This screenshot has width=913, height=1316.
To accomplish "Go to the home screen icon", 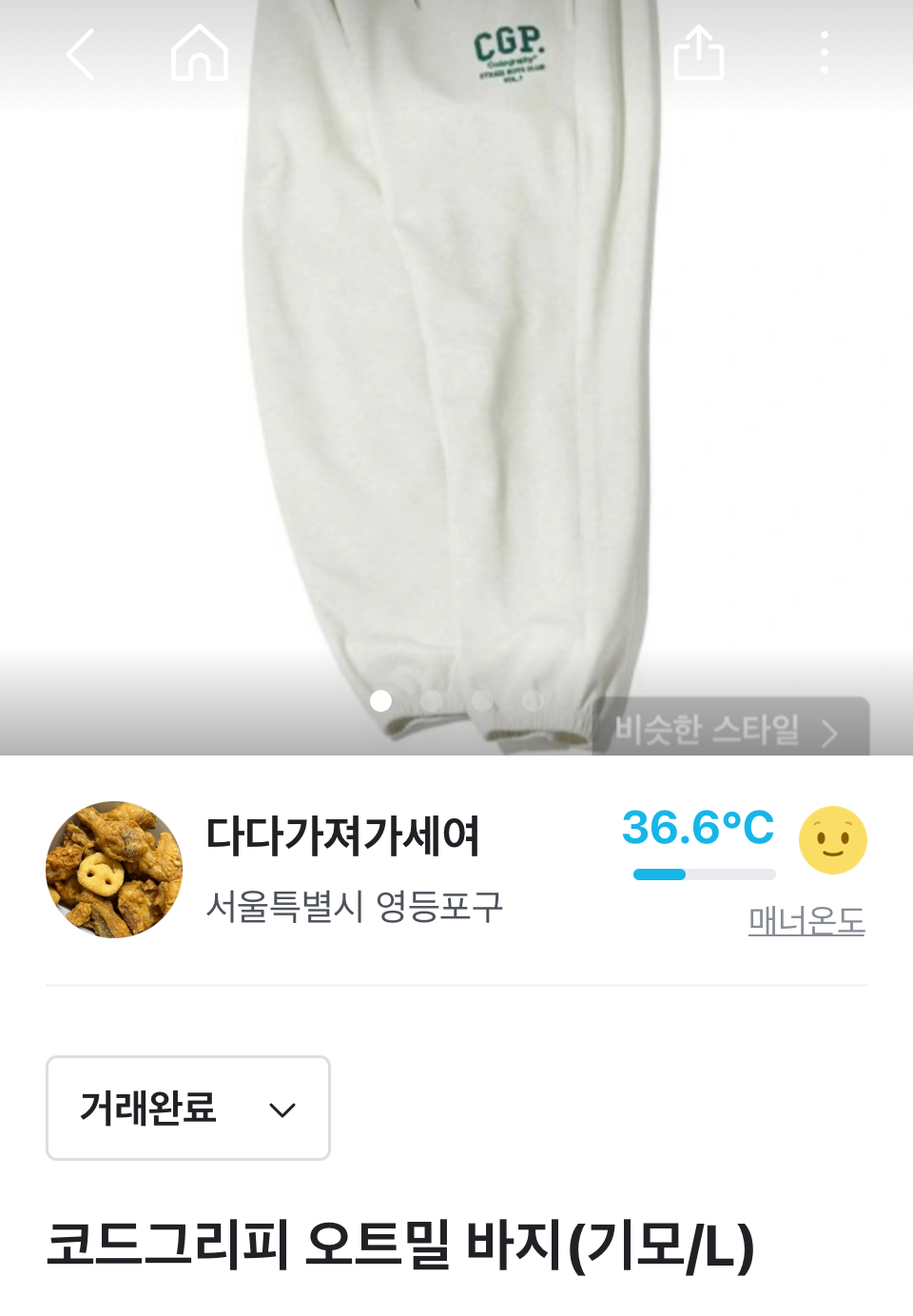I will pos(200,53).
